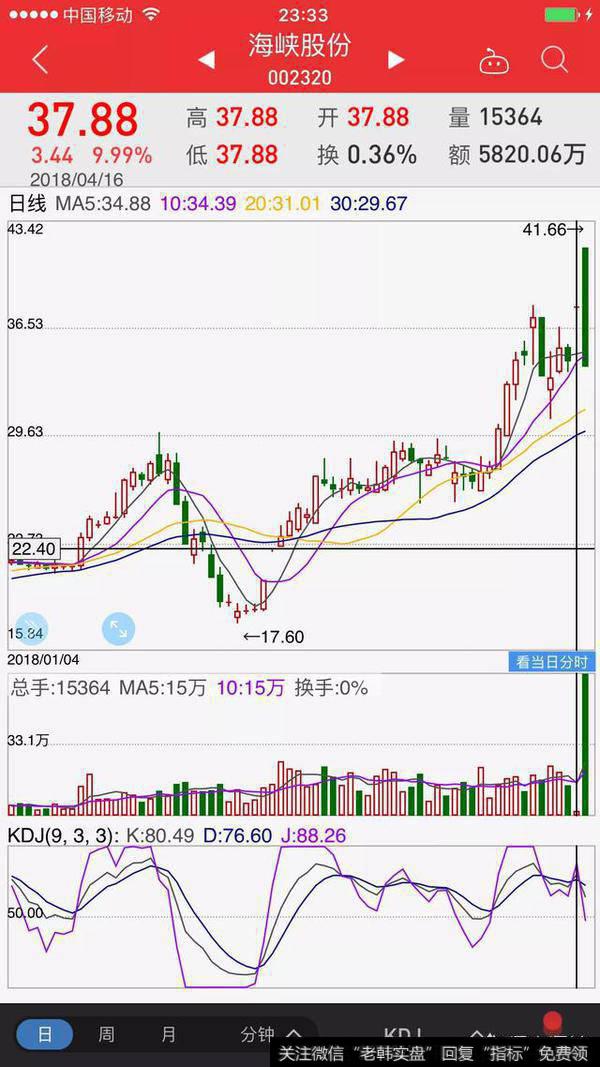Viewport: 600px width, 1067px height.
Task: Go back using the top-left arrow
Action: [40, 60]
